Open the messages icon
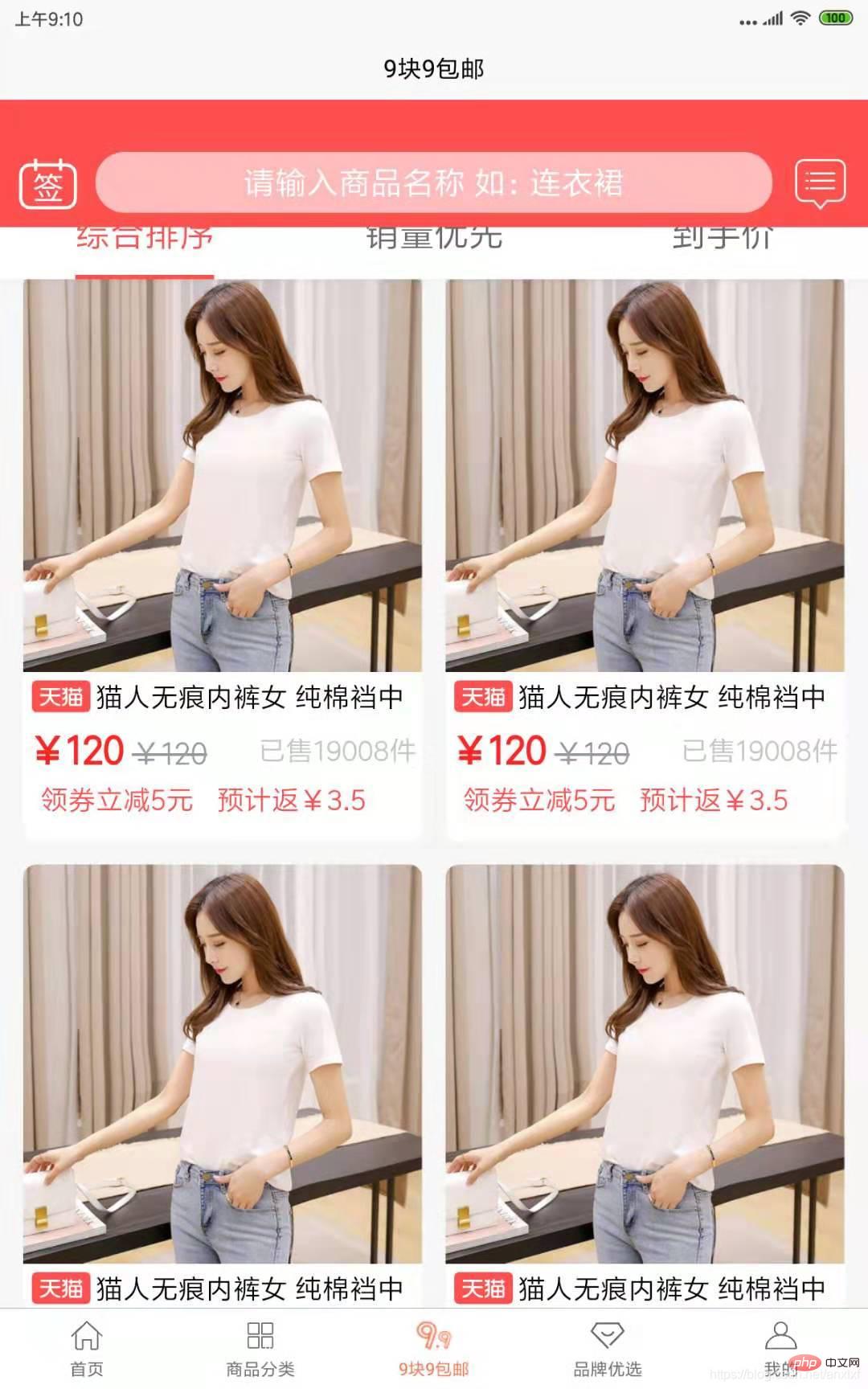Screen dimensions: 868x1389 (820, 182)
